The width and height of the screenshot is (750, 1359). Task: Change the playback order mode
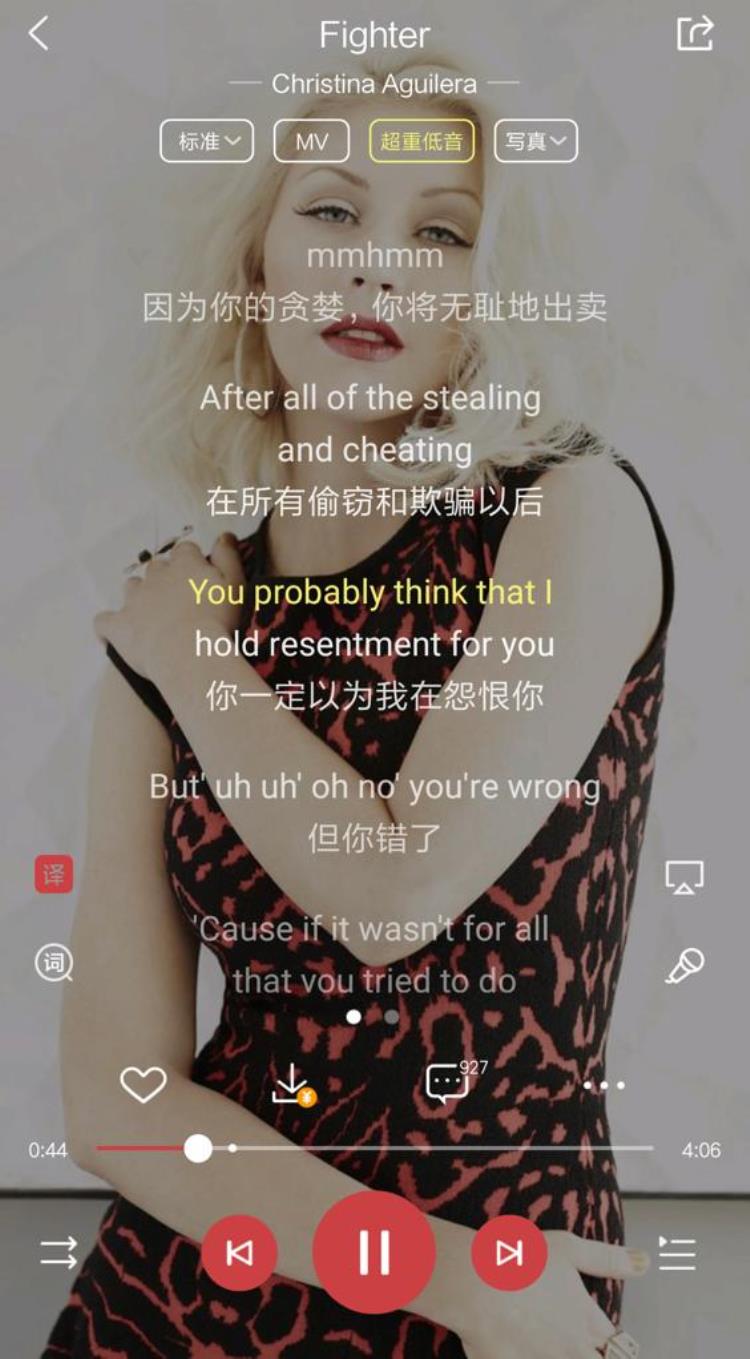[58, 1253]
